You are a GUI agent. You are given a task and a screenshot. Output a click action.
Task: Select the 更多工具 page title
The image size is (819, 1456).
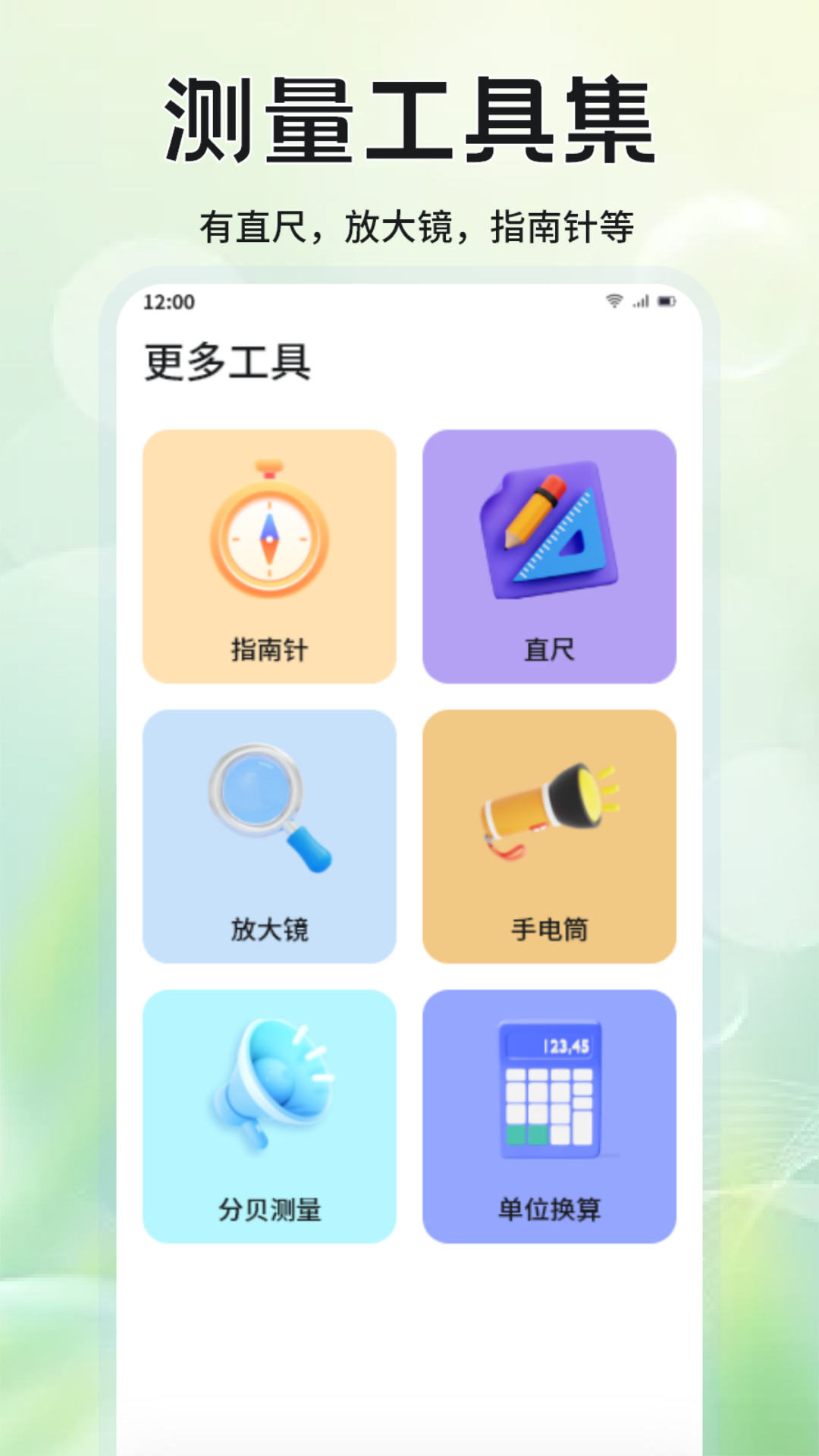(227, 362)
